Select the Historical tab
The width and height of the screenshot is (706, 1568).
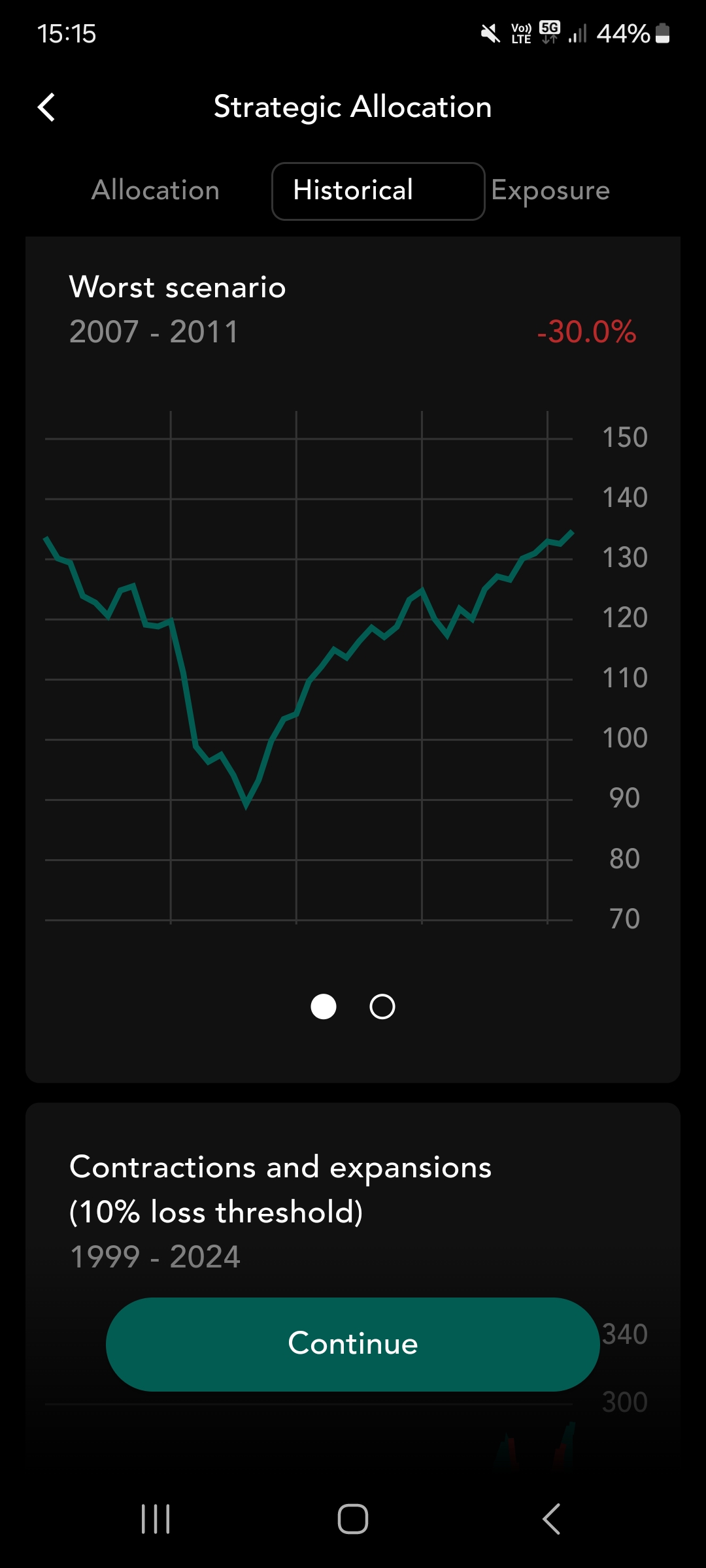coord(378,191)
